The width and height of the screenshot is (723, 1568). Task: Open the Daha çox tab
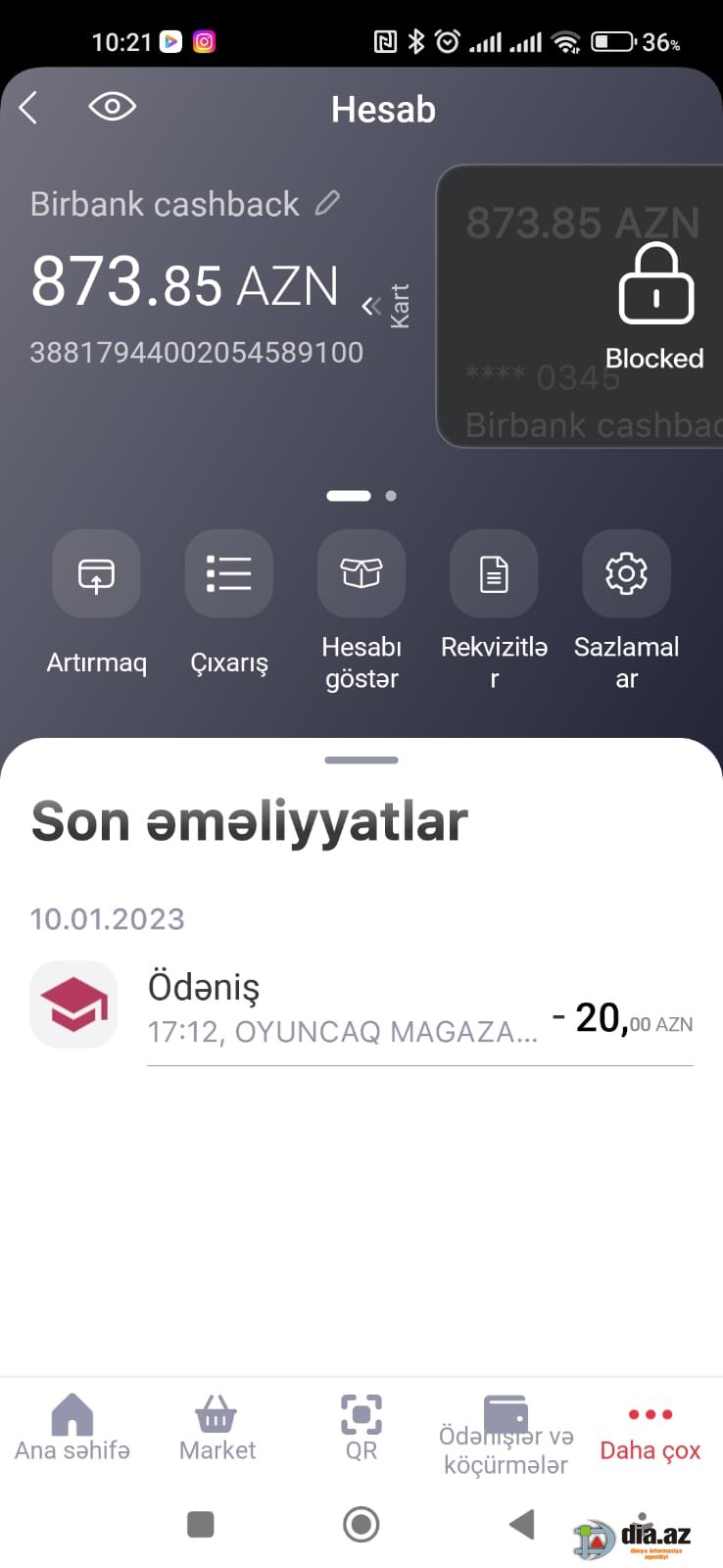(651, 1435)
